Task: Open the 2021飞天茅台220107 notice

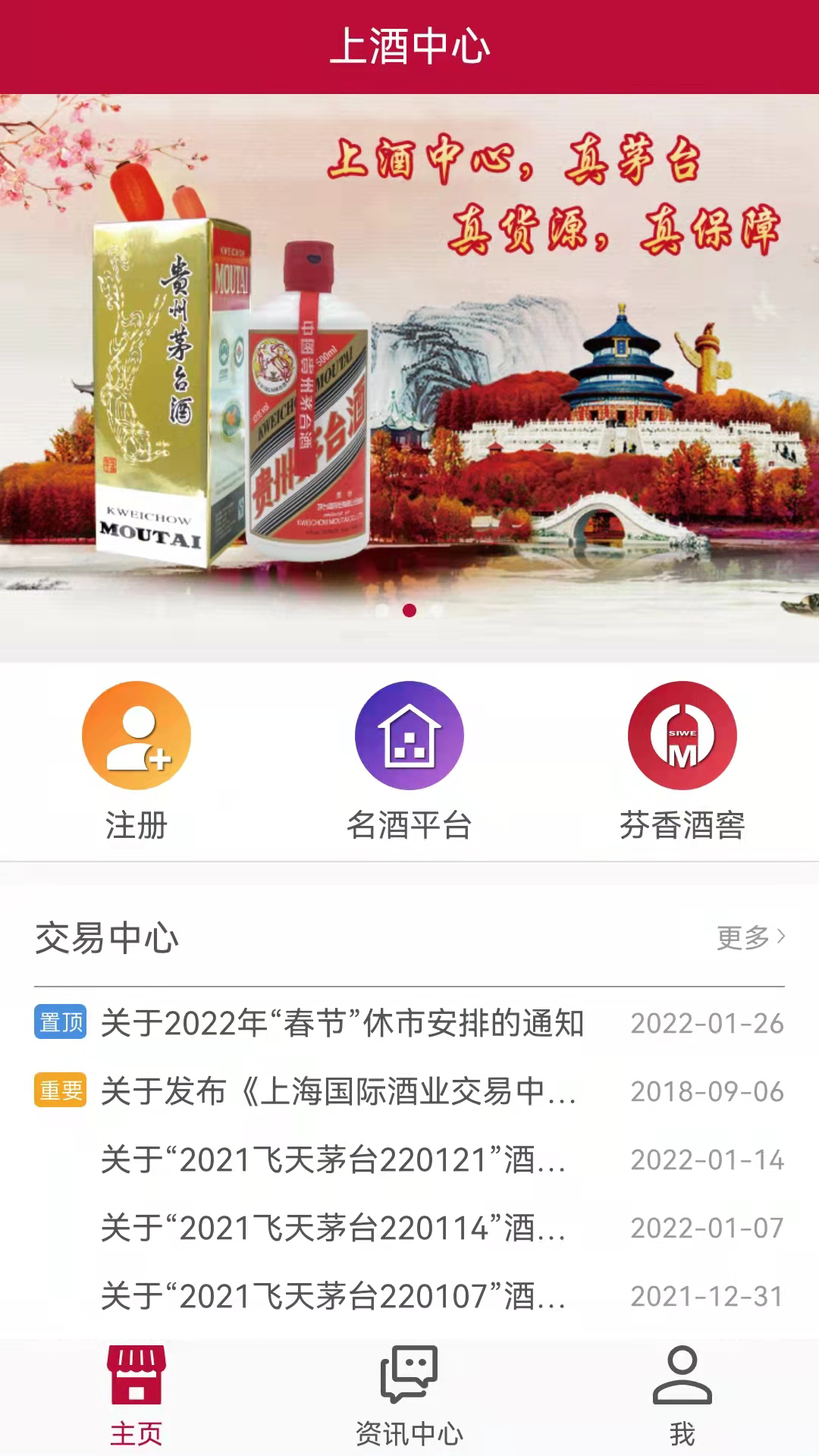Action: pyautogui.click(x=334, y=1297)
